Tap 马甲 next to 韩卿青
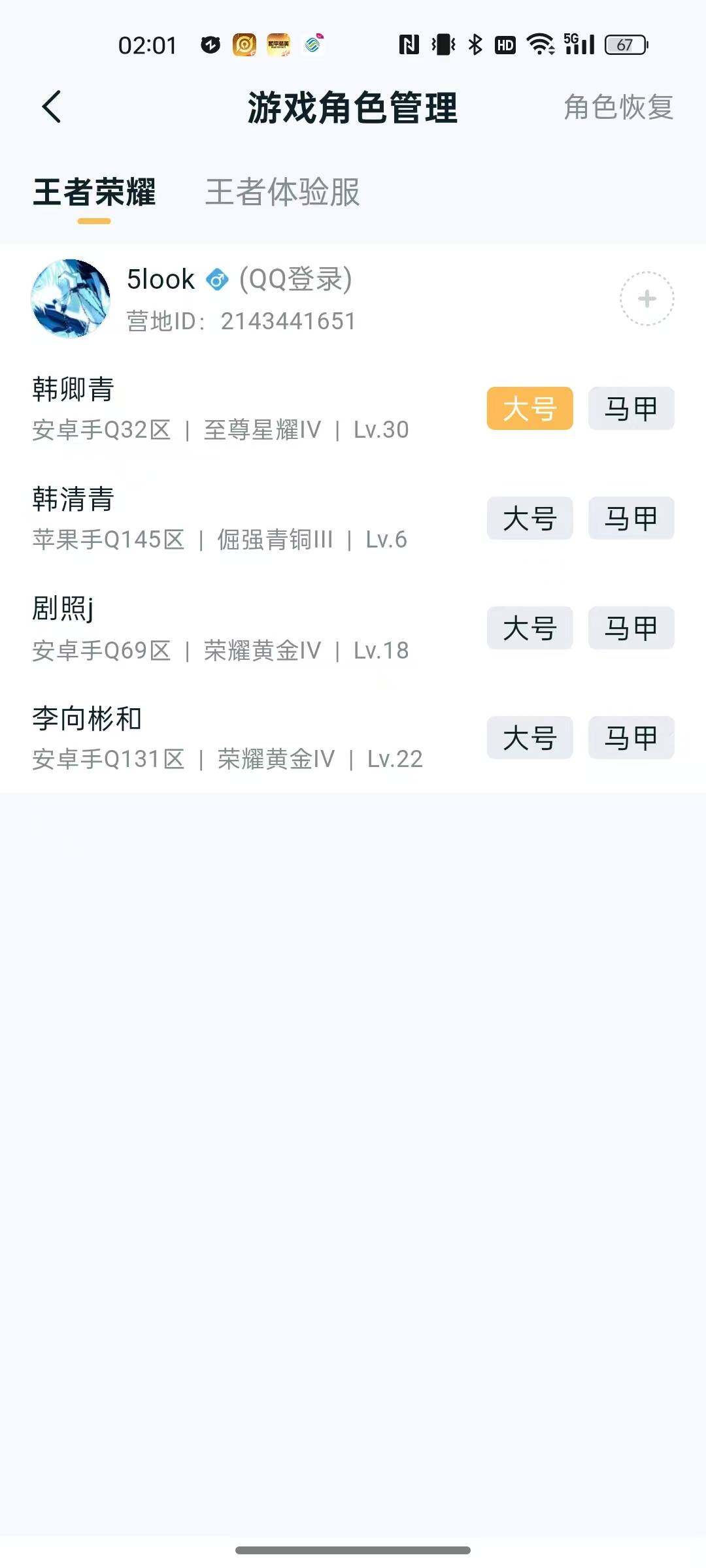The width and height of the screenshot is (706, 1568). tap(630, 408)
